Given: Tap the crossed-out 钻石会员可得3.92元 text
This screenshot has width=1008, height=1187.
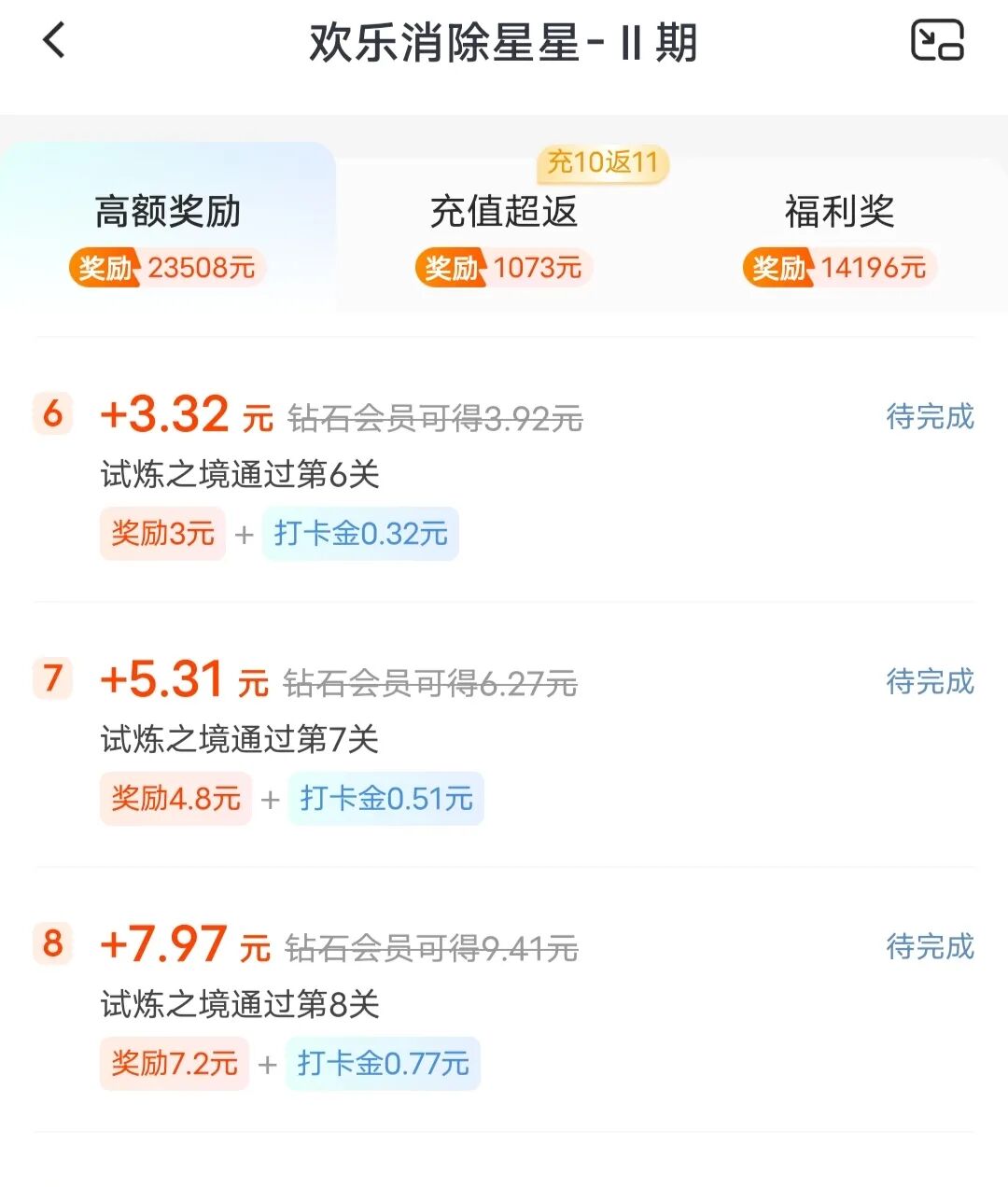Looking at the screenshot, I should pos(434,421).
